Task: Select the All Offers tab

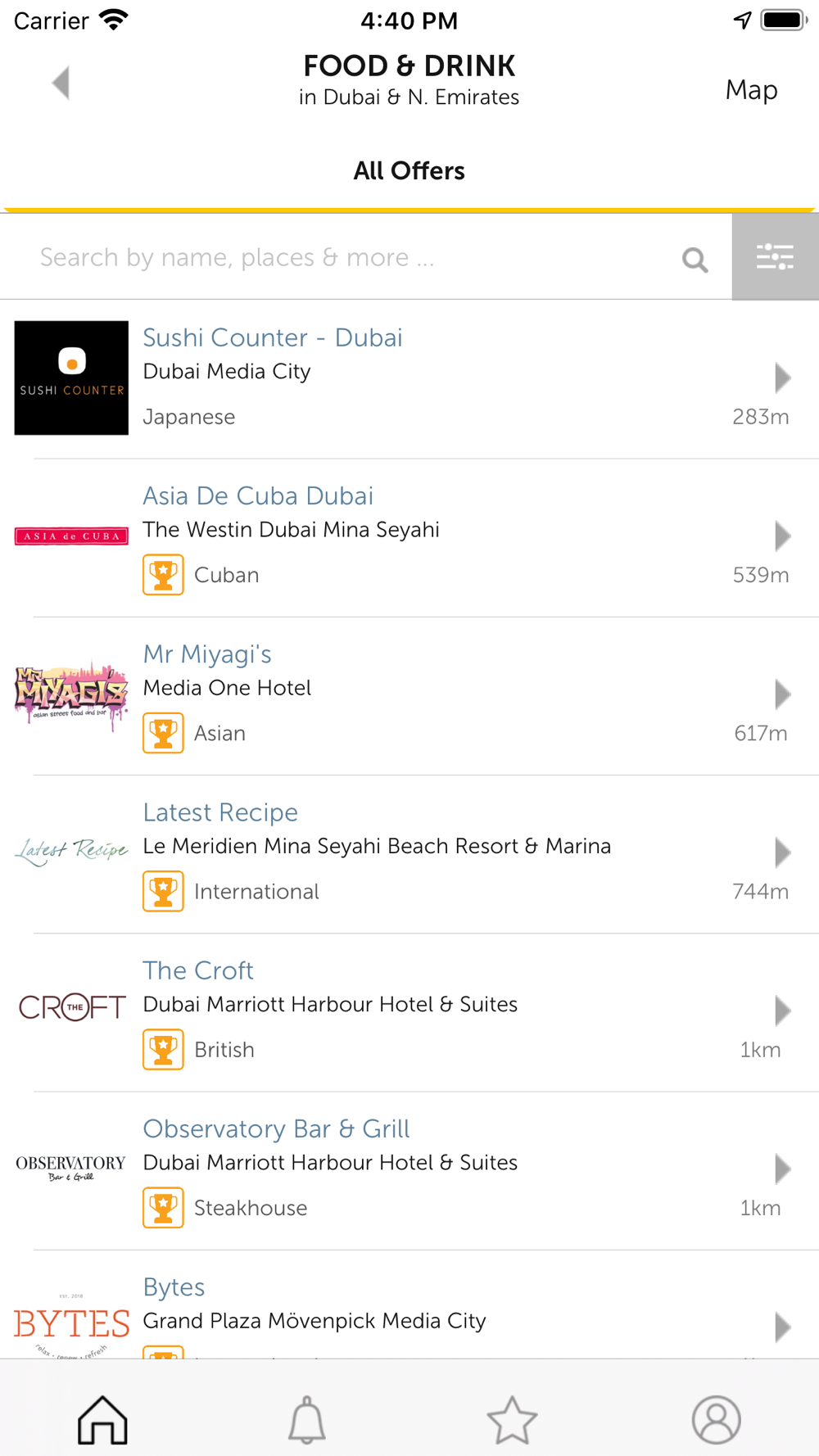Action: point(409,170)
